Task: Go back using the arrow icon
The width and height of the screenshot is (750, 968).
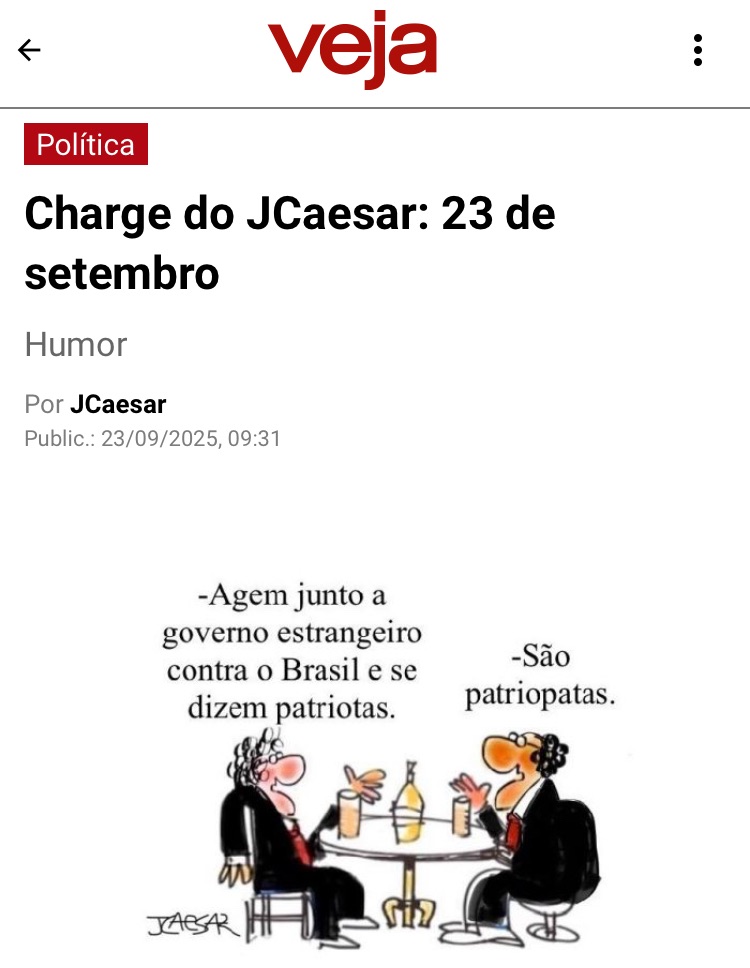Action: (30, 50)
